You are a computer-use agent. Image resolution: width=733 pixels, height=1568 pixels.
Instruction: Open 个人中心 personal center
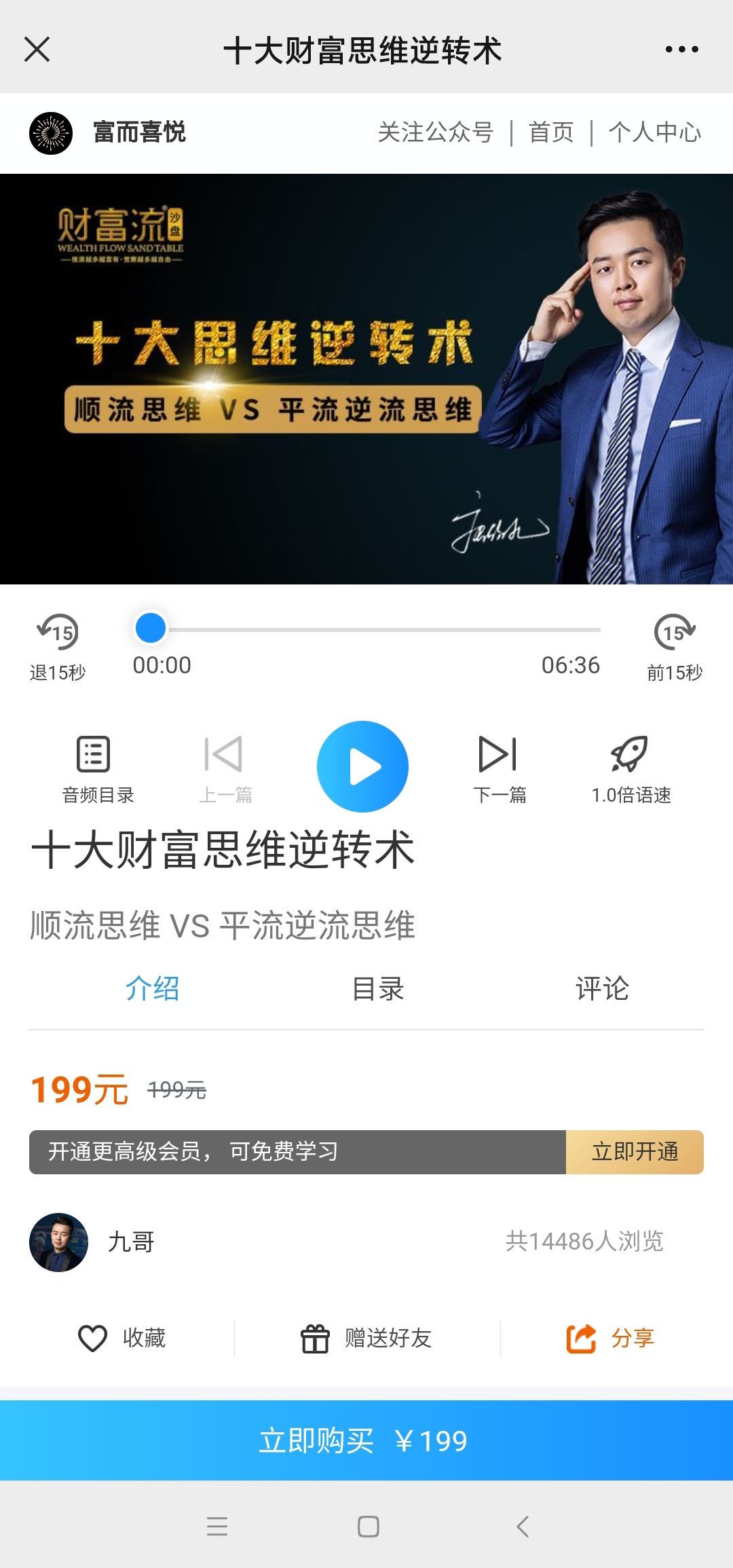[x=655, y=132]
